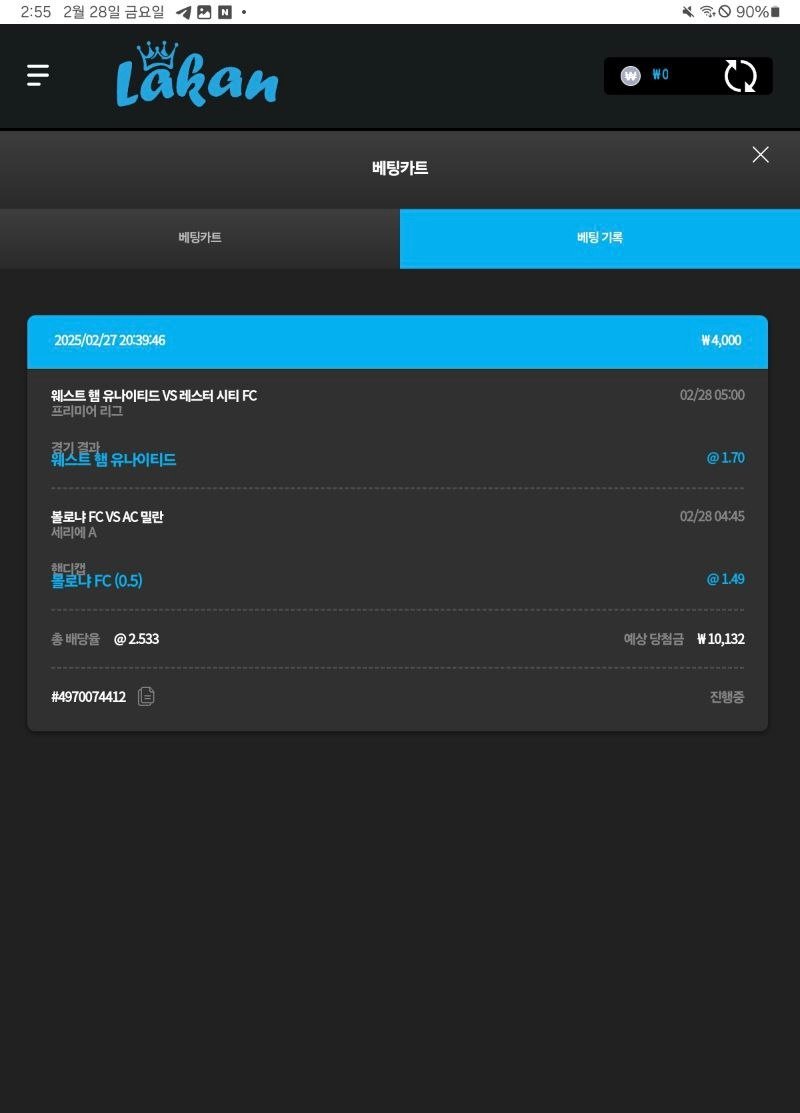
Task: Refresh the account balance
Action: (740, 76)
